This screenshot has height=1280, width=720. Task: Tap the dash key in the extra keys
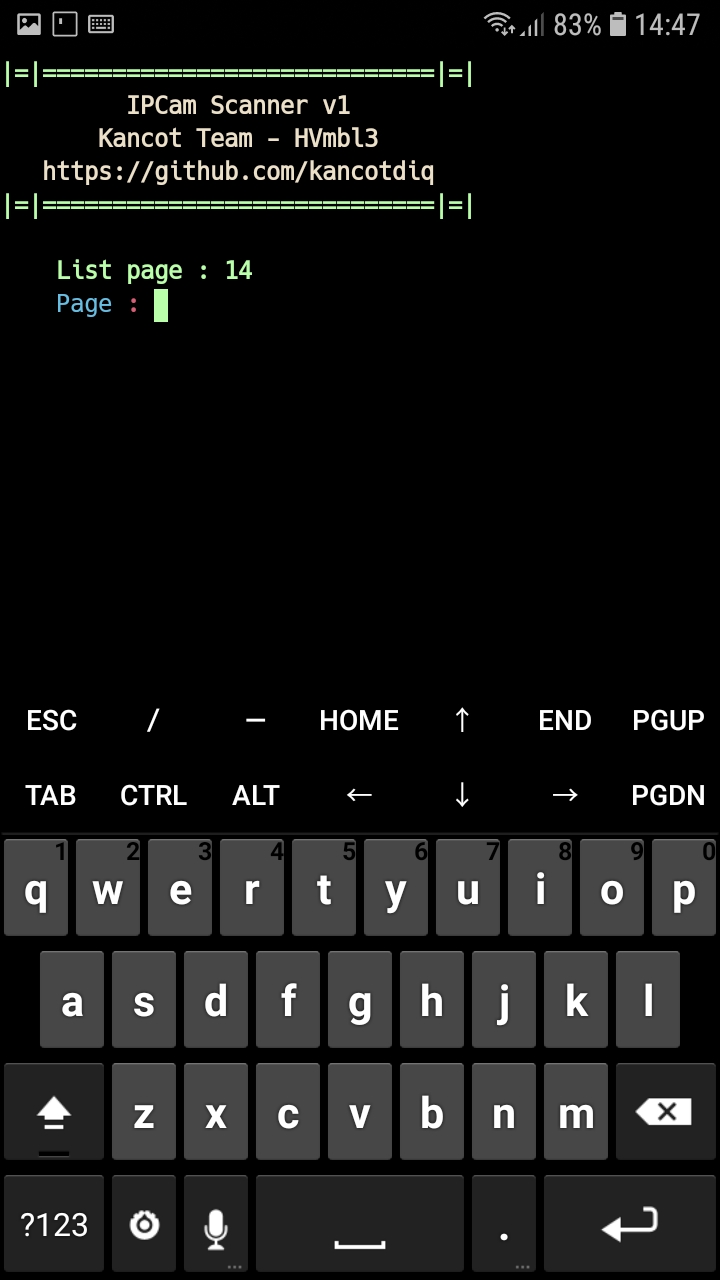[x=256, y=720]
